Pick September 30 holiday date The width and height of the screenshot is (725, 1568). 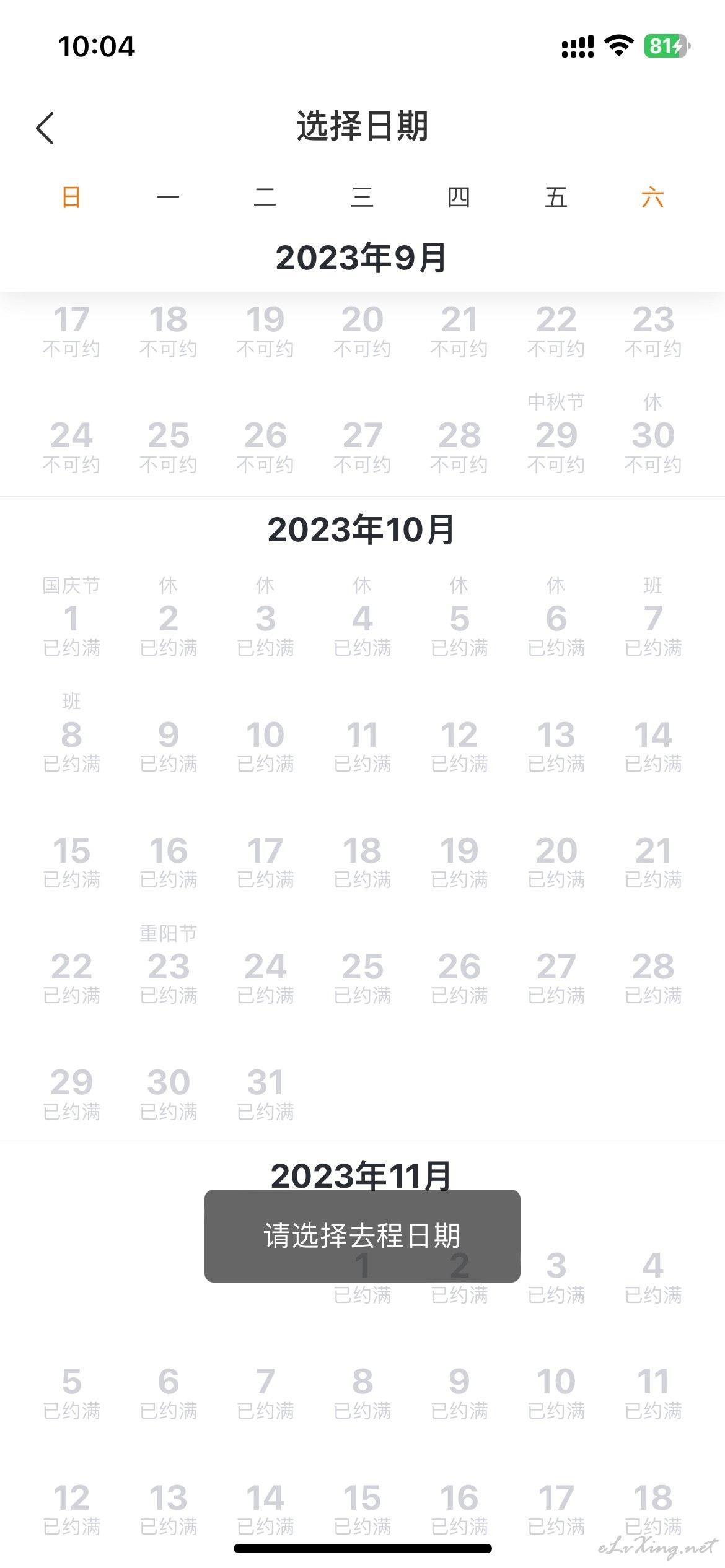click(653, 433)
